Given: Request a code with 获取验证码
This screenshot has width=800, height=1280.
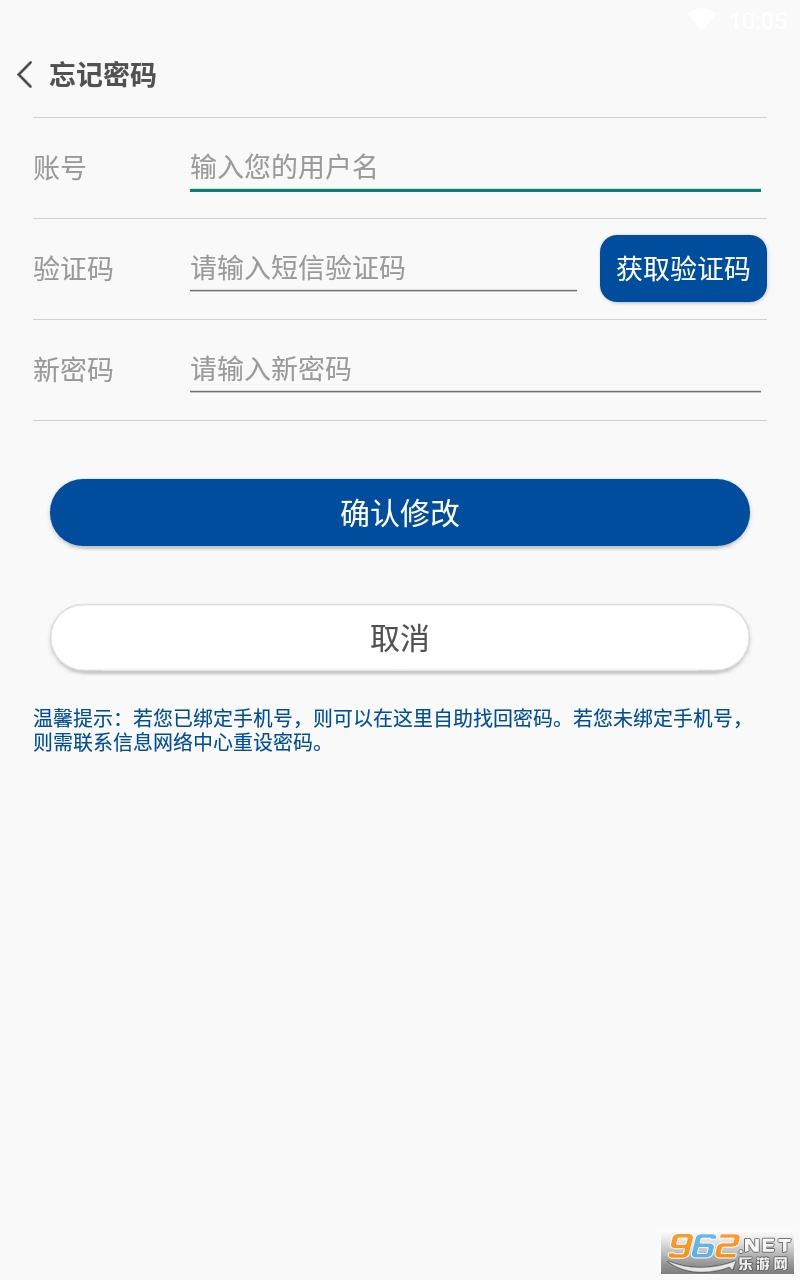Looking at the screenshot, I should (683, 268).
